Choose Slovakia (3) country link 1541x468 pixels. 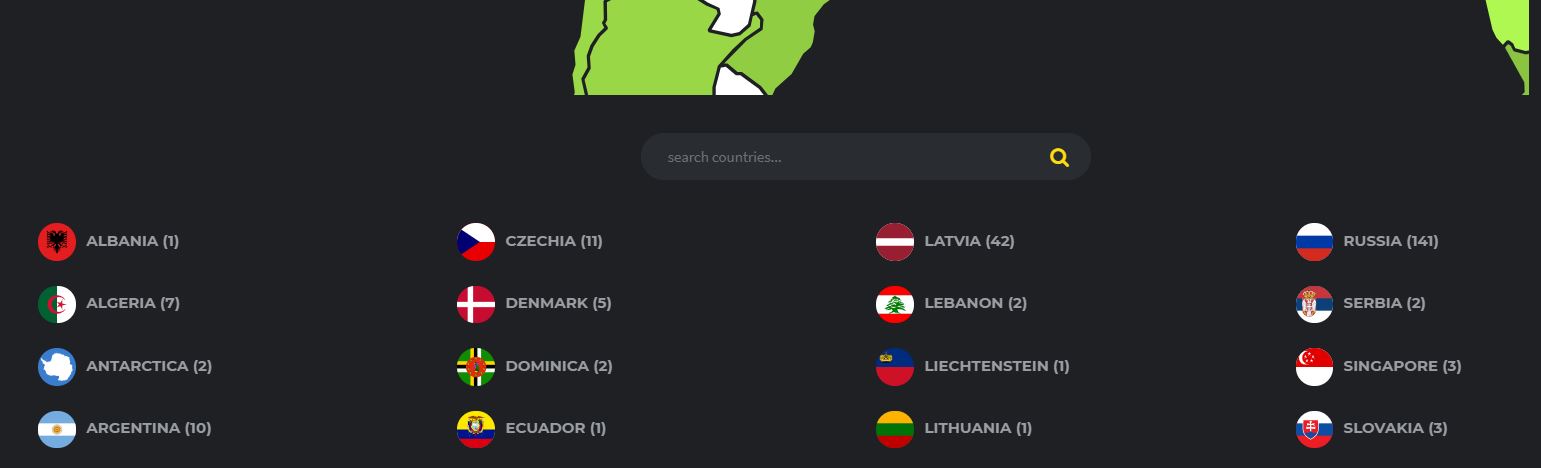pyautogui.click(x=1394, y=428)
